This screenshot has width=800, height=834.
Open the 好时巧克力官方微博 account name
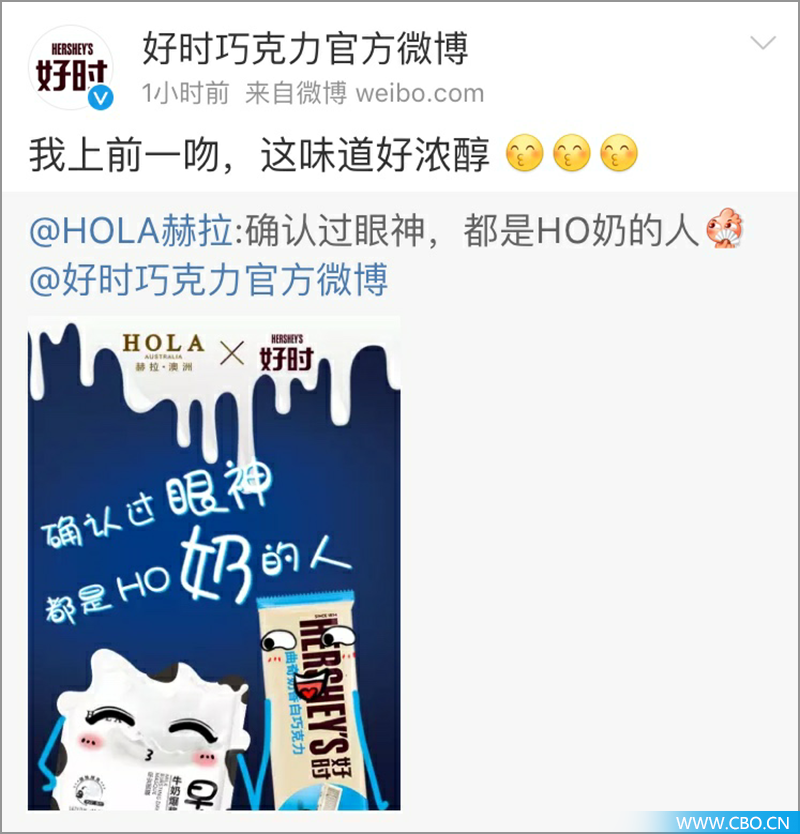pyautogui.click(x=305, y=47)
